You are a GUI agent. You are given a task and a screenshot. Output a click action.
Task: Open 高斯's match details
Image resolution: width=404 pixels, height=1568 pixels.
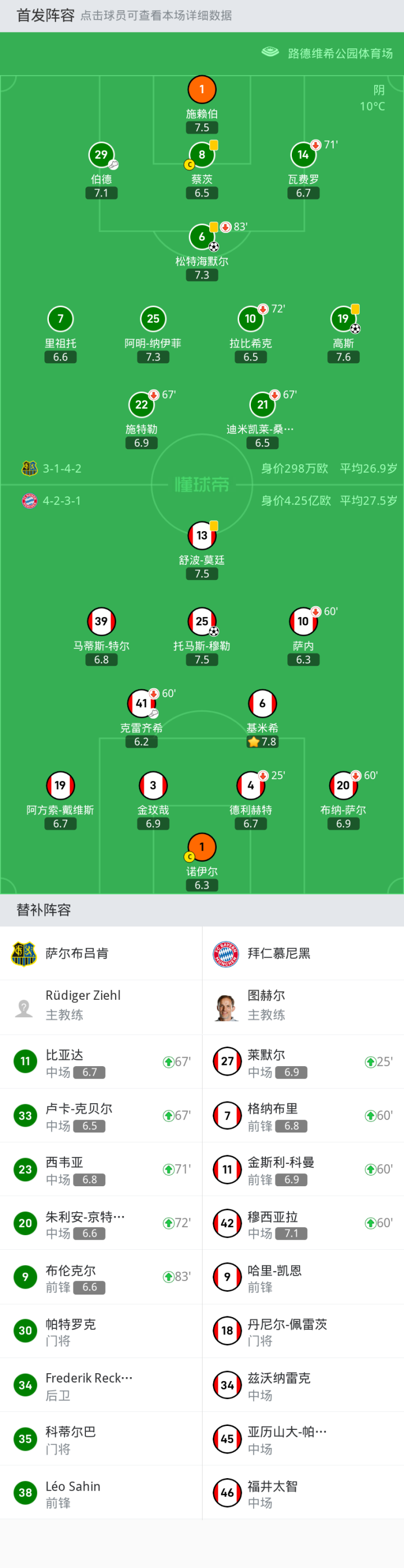pos(343,319)
